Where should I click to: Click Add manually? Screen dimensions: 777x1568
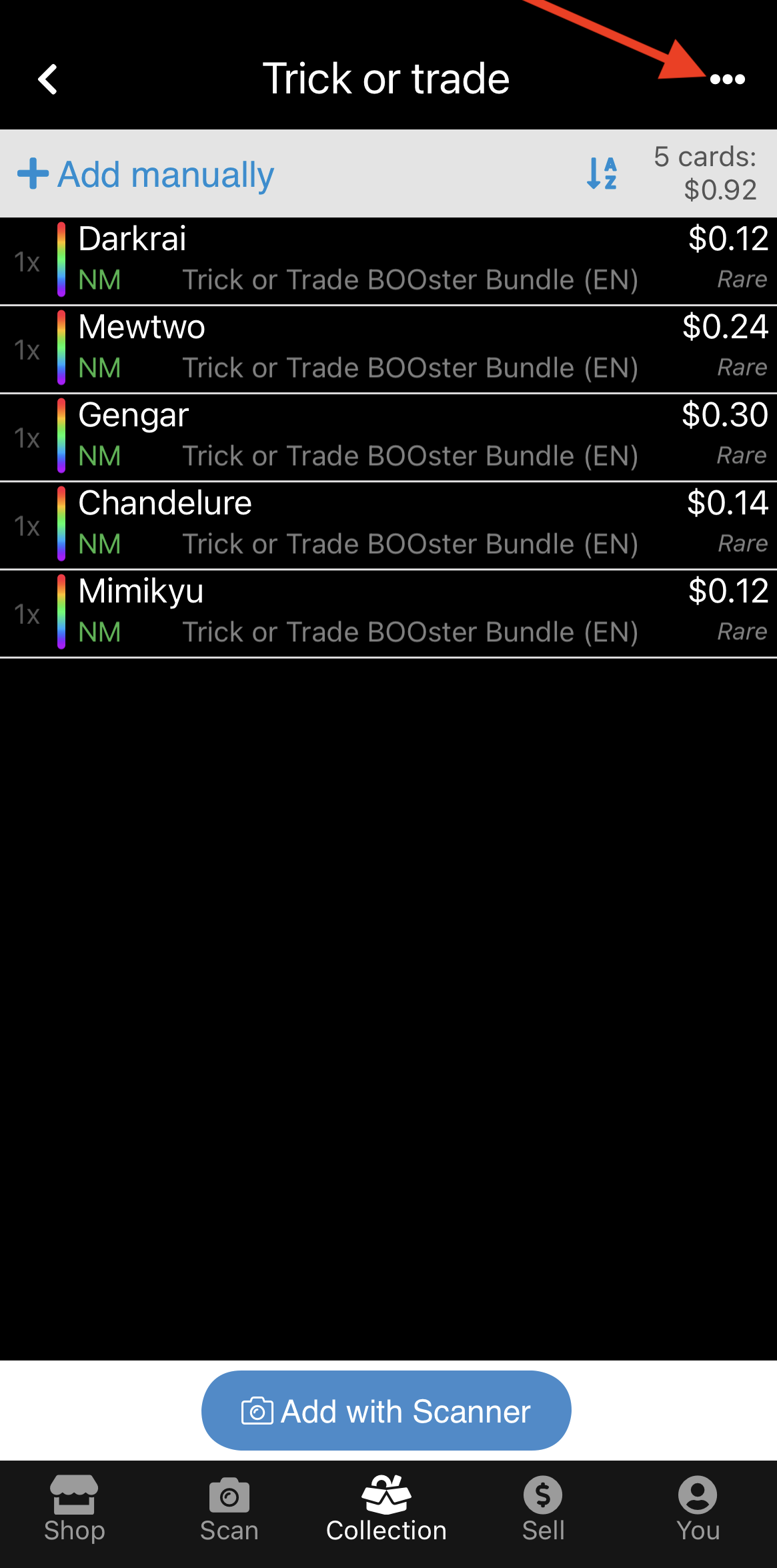[164, 174]
